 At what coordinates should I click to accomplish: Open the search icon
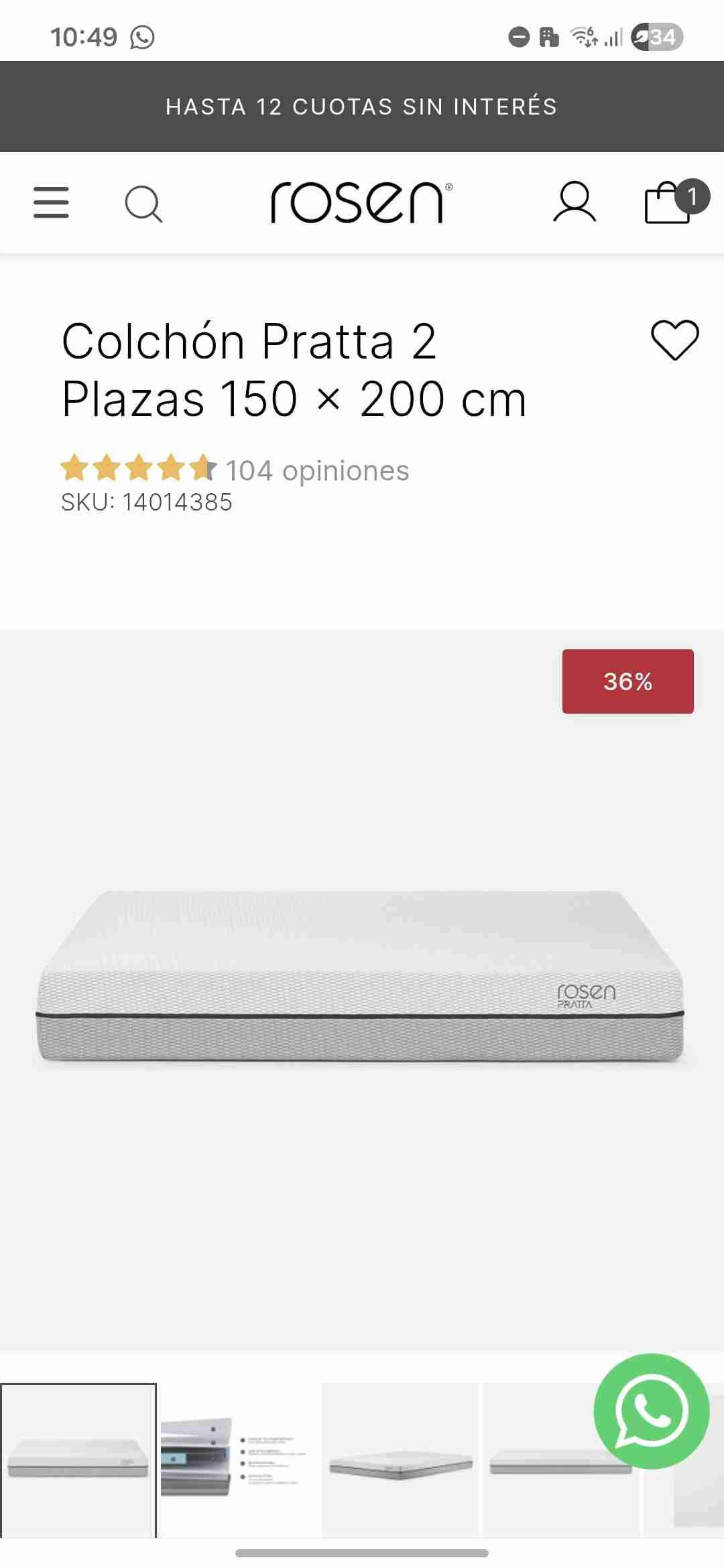coord(143,204)
